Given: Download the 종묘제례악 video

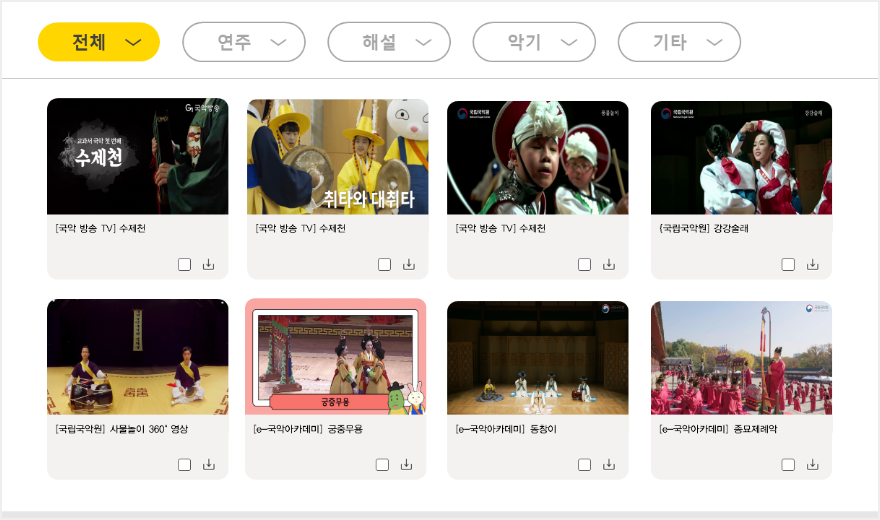Looking at the screenshot, I should (813, 465).
